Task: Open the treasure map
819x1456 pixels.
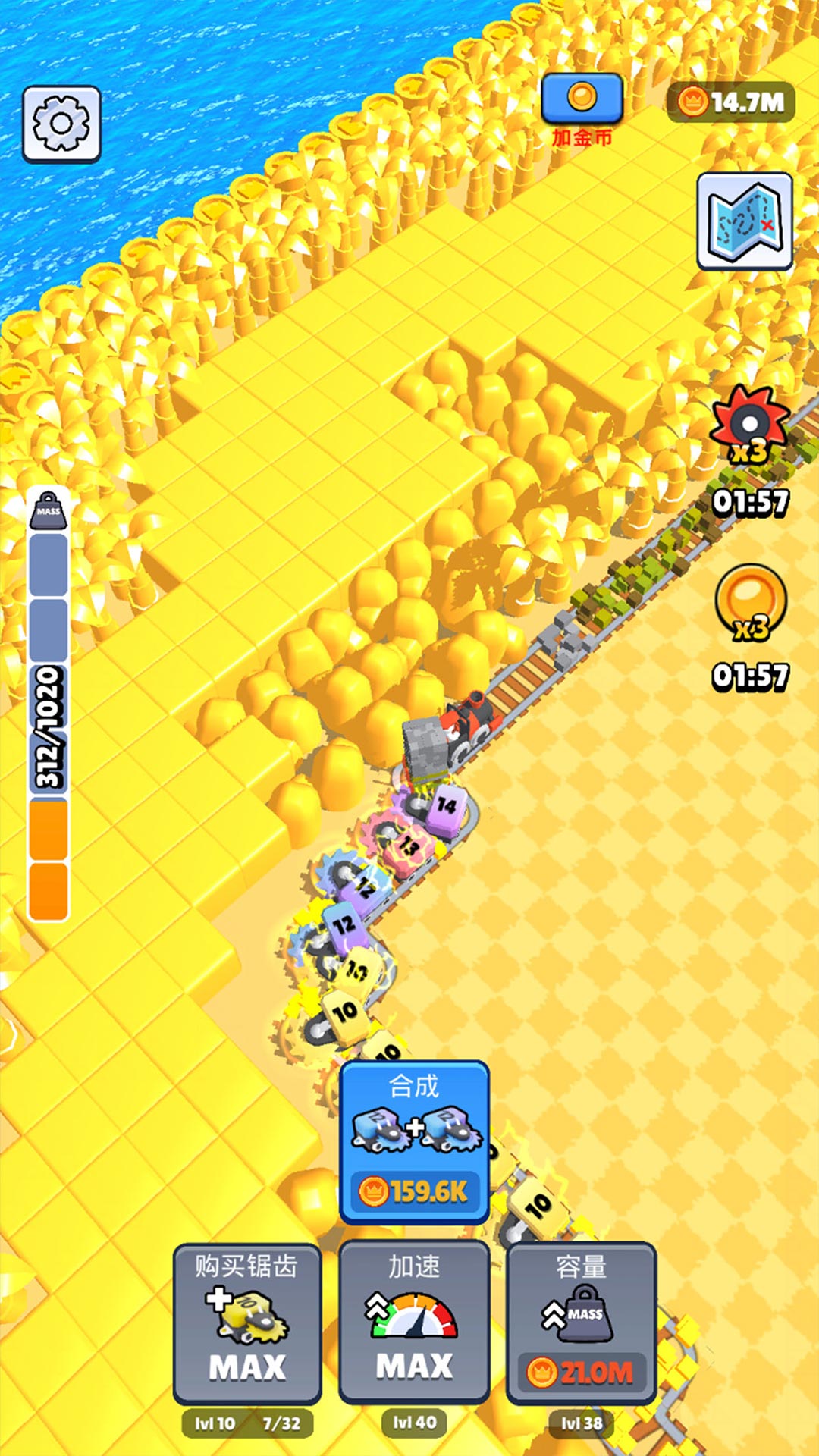Action: (x=745, y=221)
